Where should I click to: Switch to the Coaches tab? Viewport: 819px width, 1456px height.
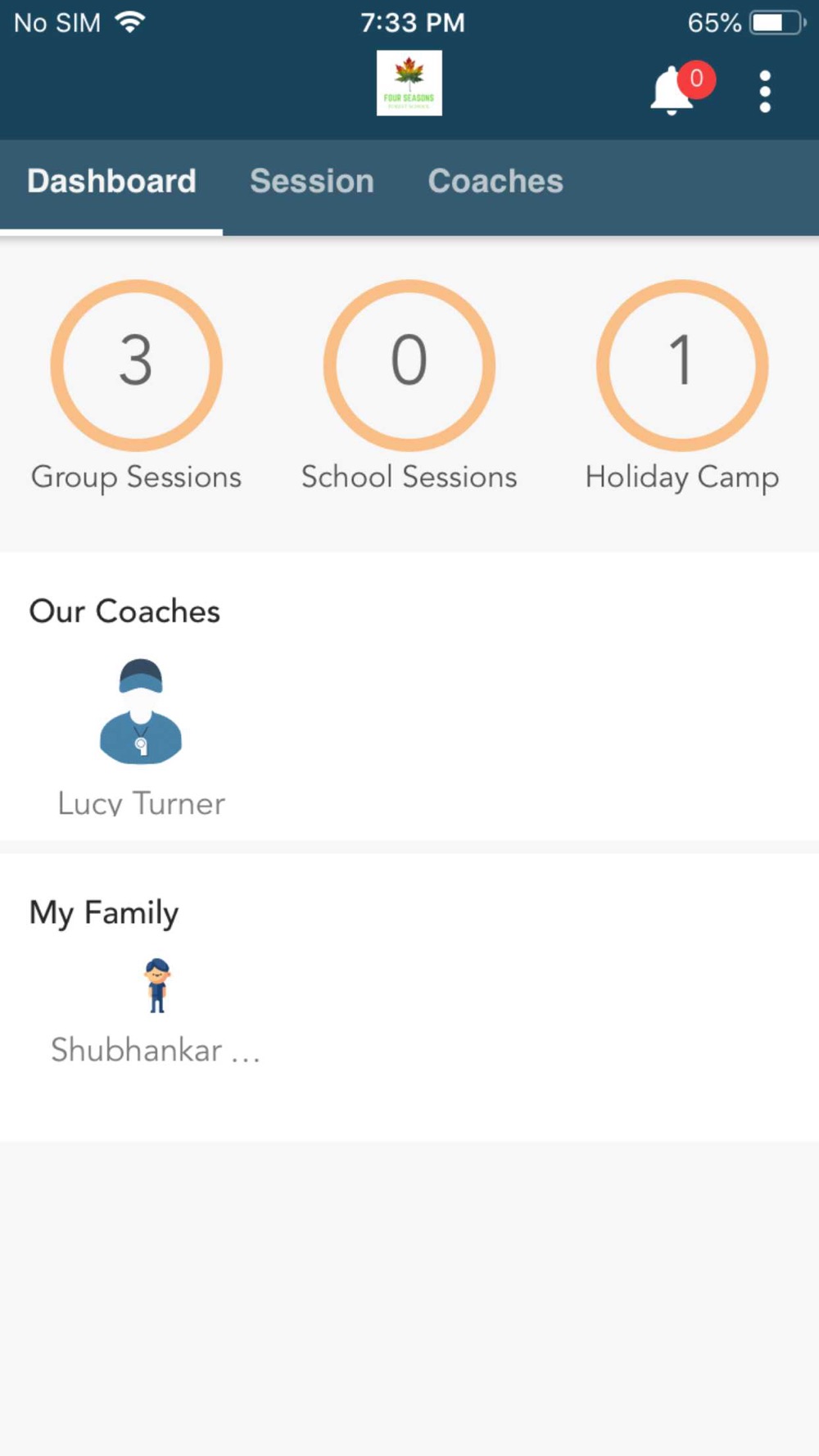pyautogui.click(x=495, y=182)
